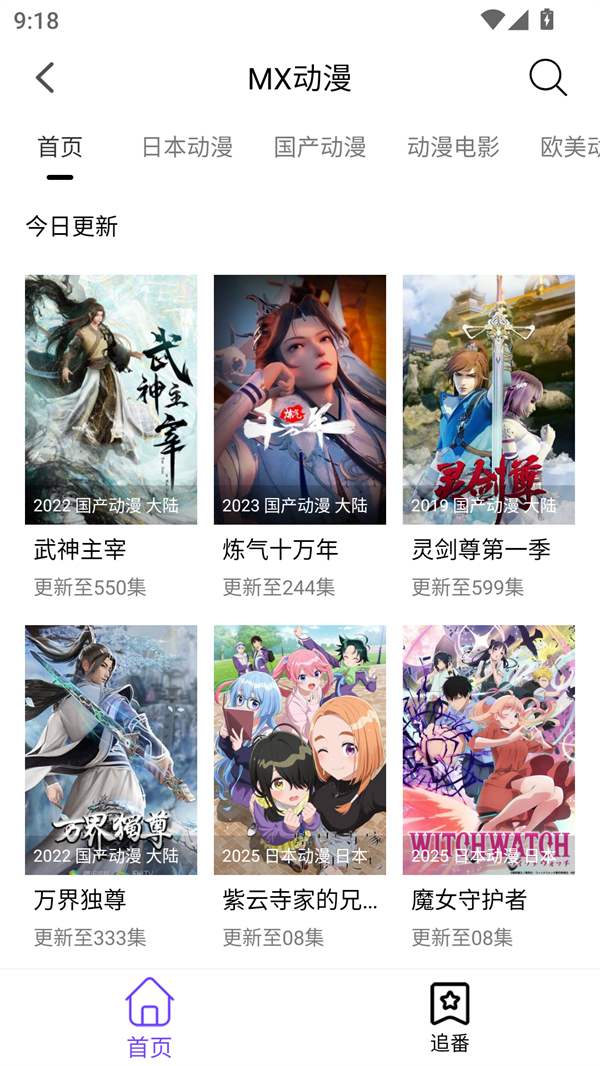
Task: Go back using the top-left arrow
Action: point(45,77)
